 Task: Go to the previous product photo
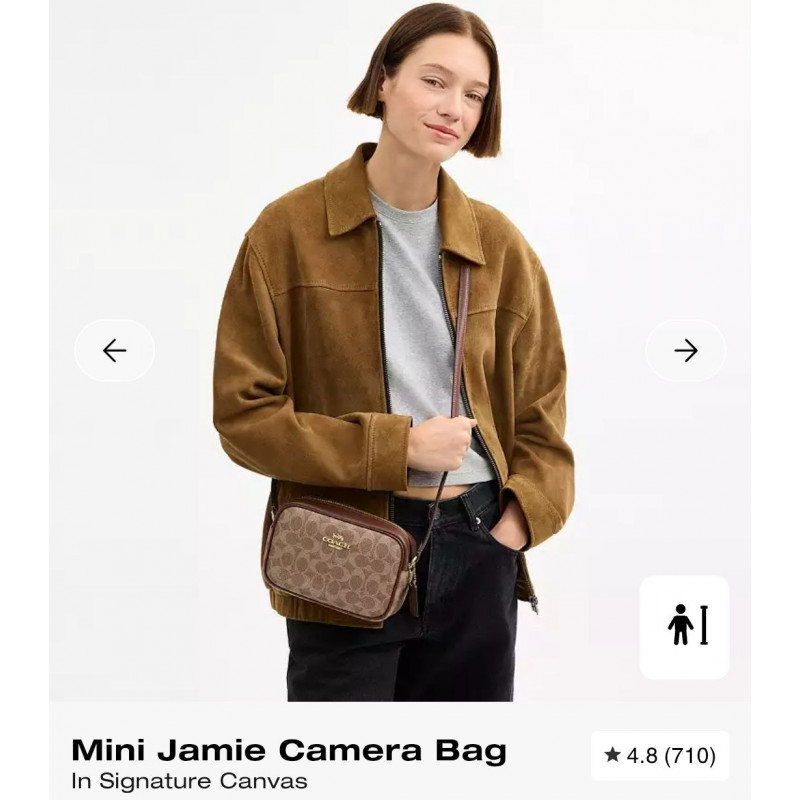coord(115,350)
